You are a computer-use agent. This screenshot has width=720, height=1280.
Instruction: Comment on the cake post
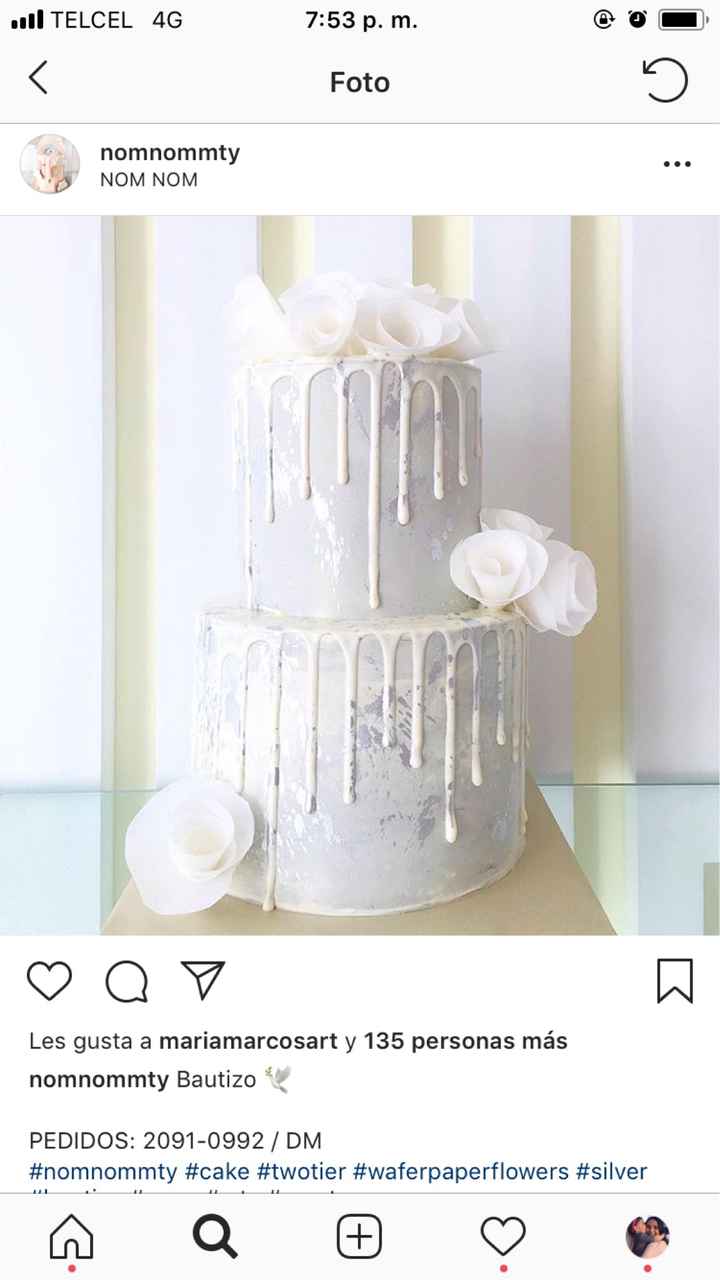[127, 981]
